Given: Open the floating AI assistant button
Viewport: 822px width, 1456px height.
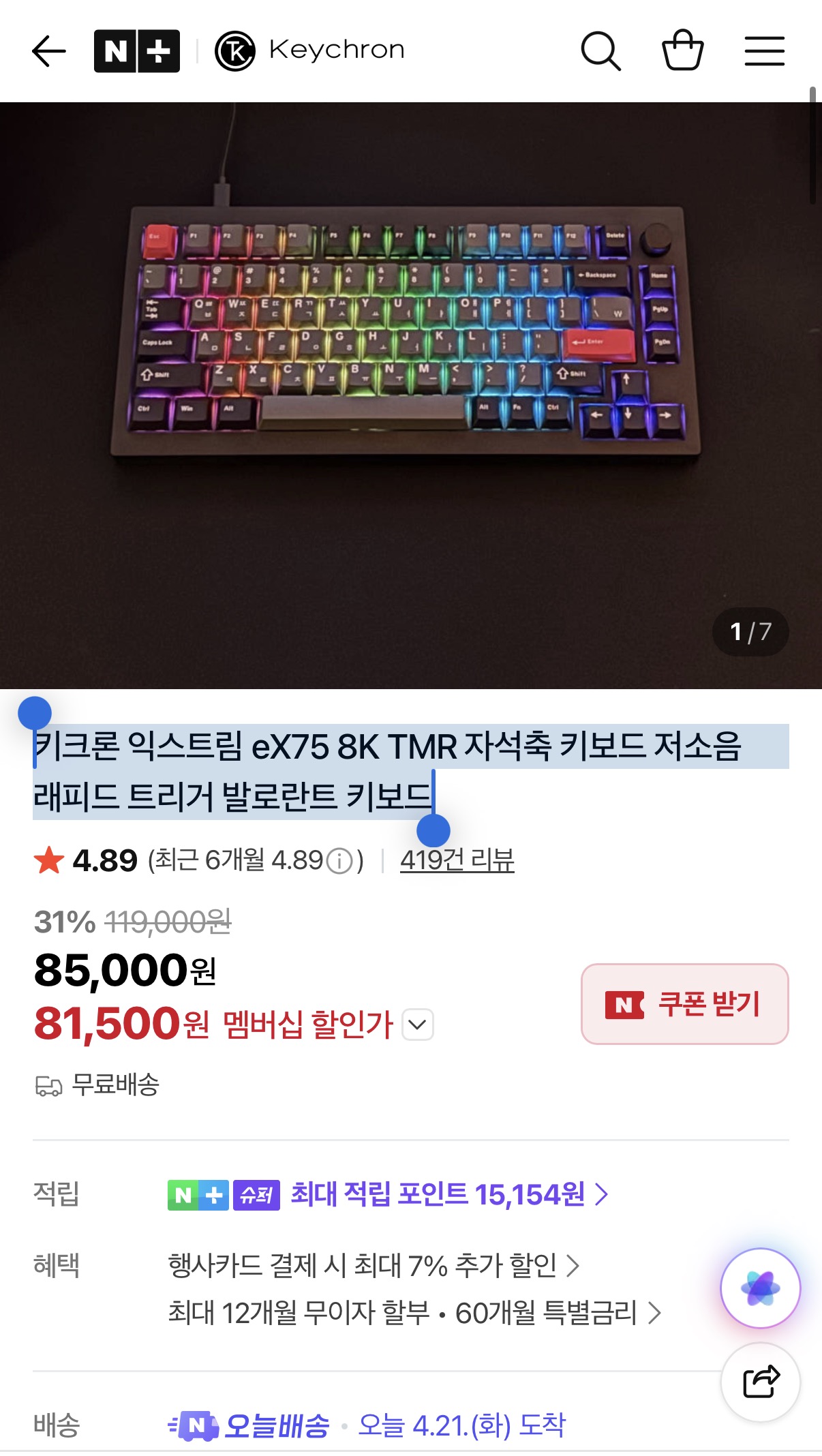Looking at the screenshot, I should [760, 1288].
